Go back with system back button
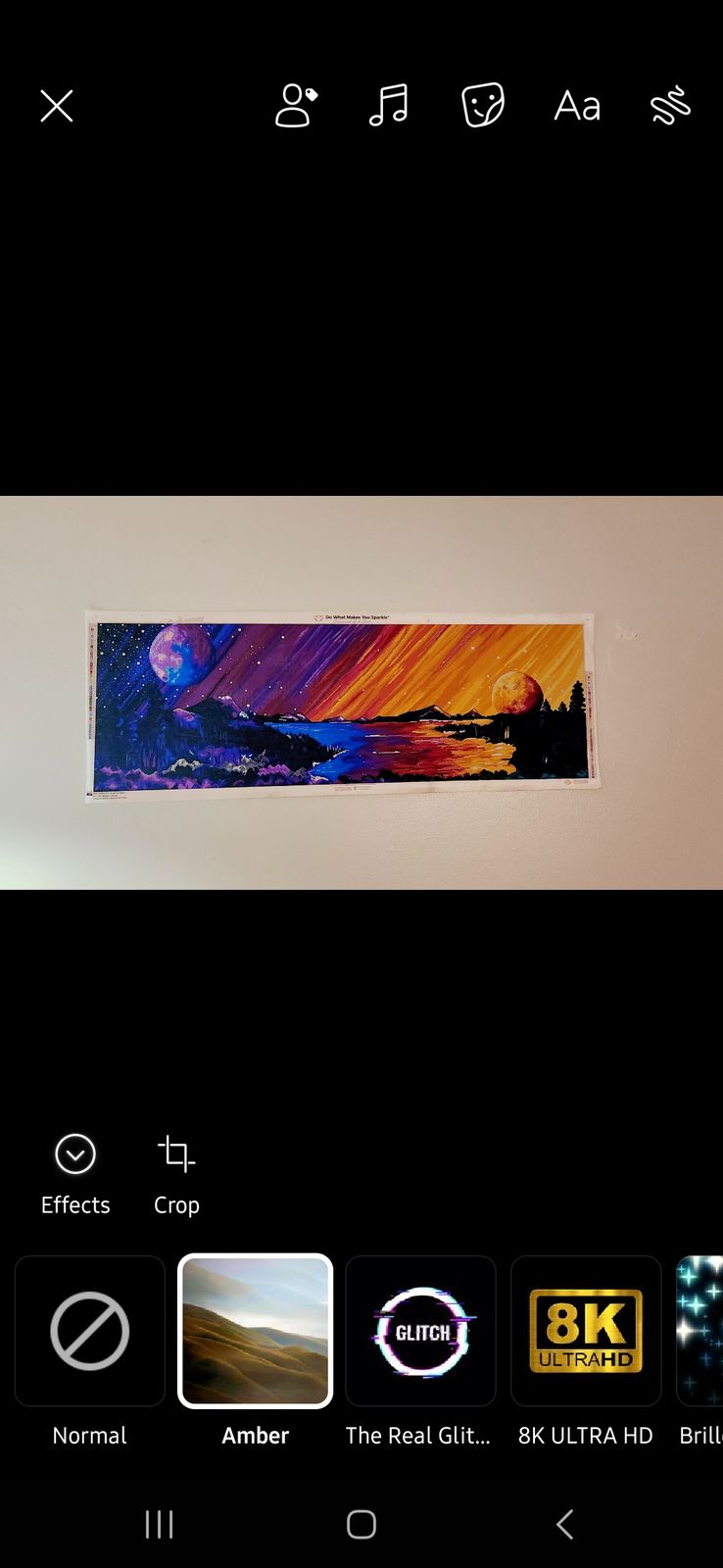 pyautogui.click(x=564, y=1524)
